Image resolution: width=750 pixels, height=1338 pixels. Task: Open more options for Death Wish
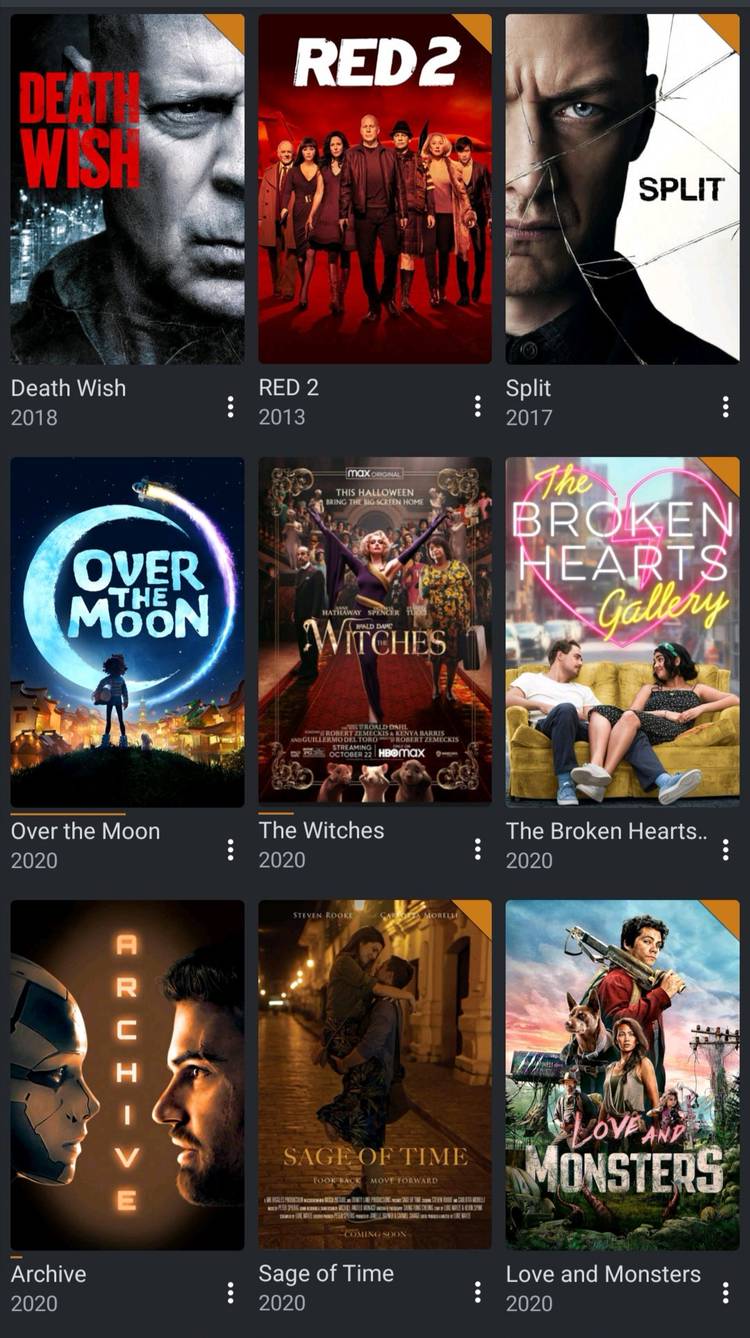[x=230, y=406]
